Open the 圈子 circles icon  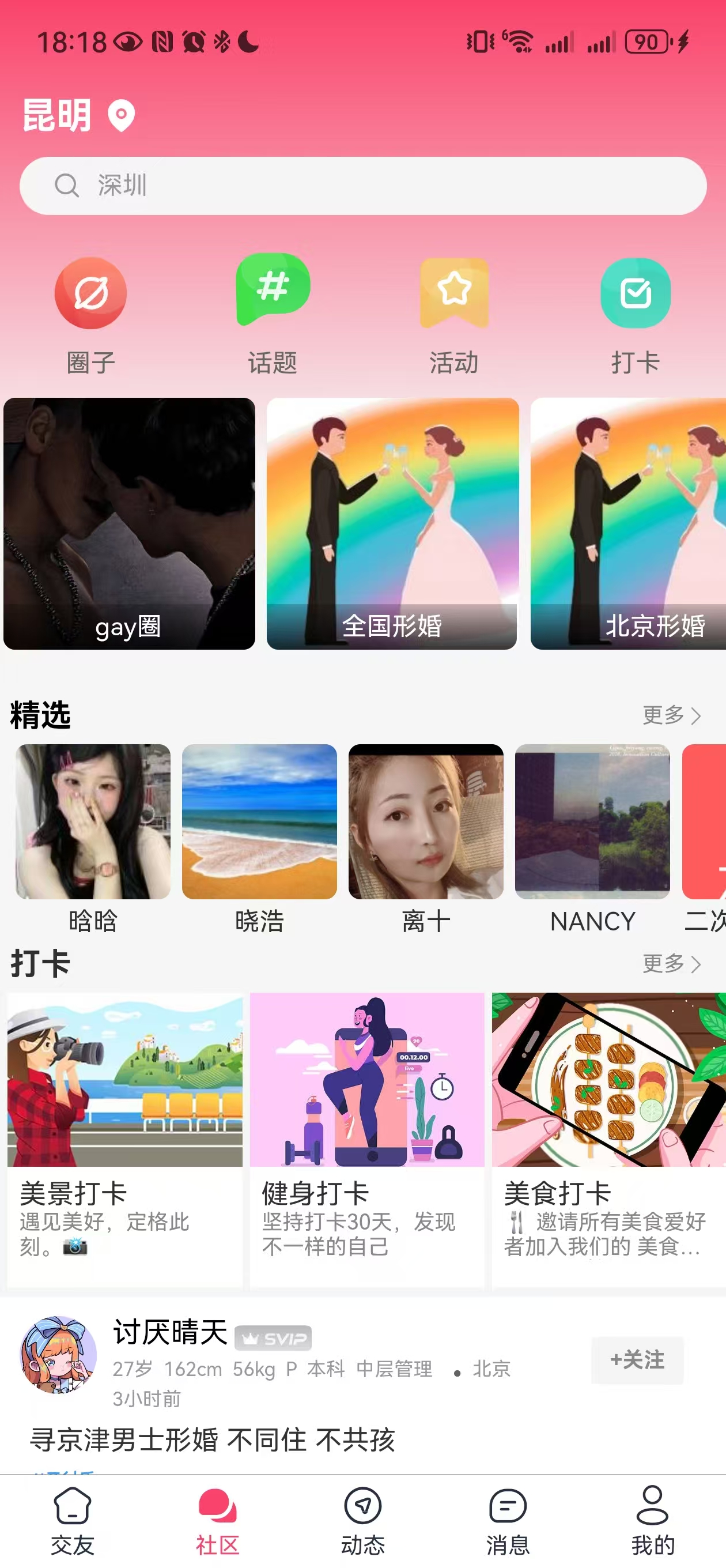point(90,293)
